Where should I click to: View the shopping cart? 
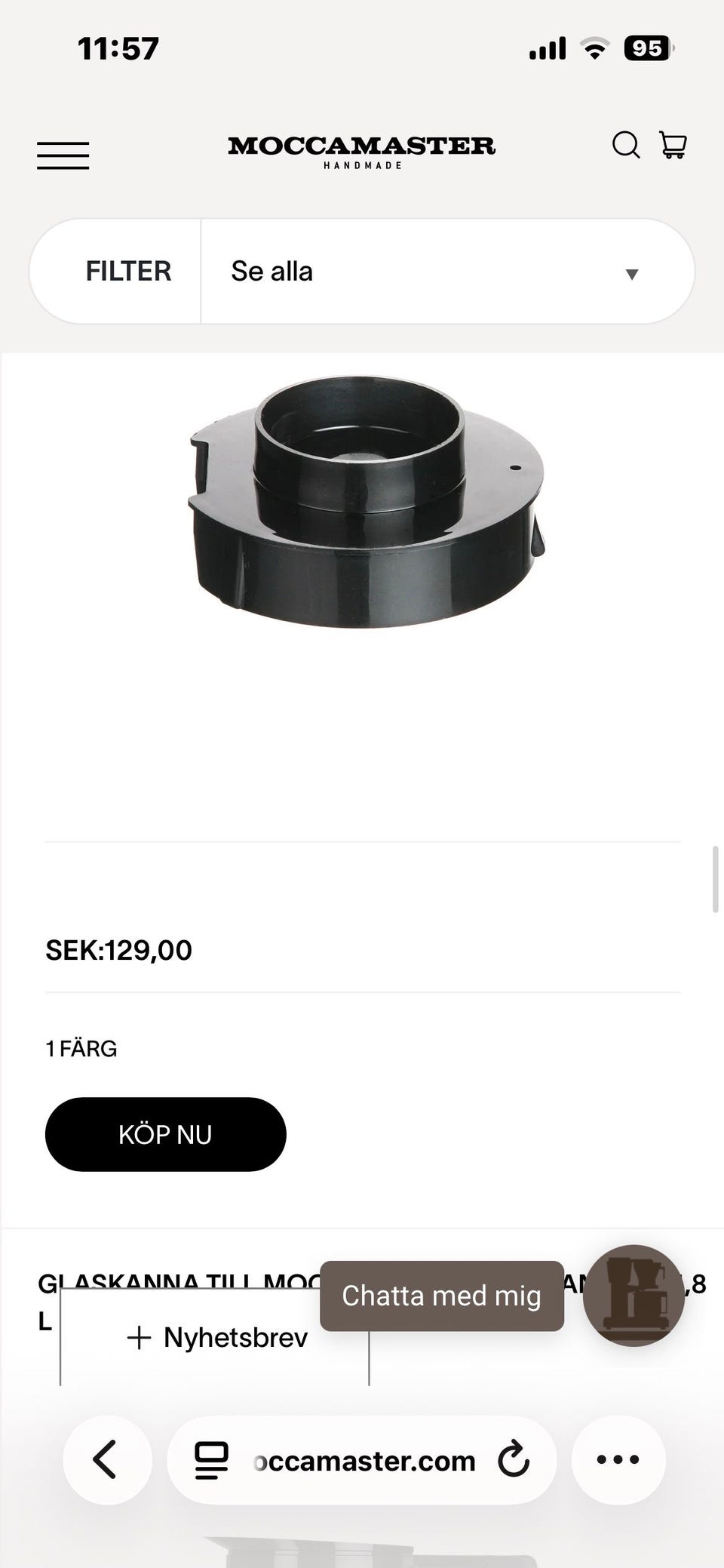point(673,144)
